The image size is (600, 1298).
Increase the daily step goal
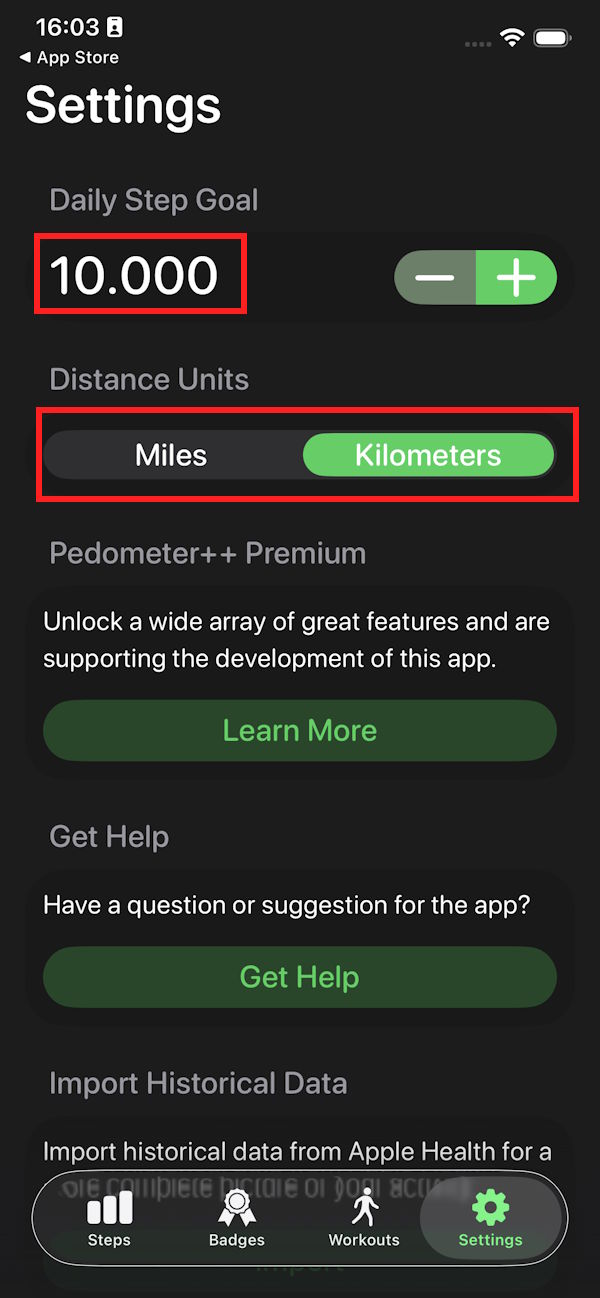pos(516,277)
